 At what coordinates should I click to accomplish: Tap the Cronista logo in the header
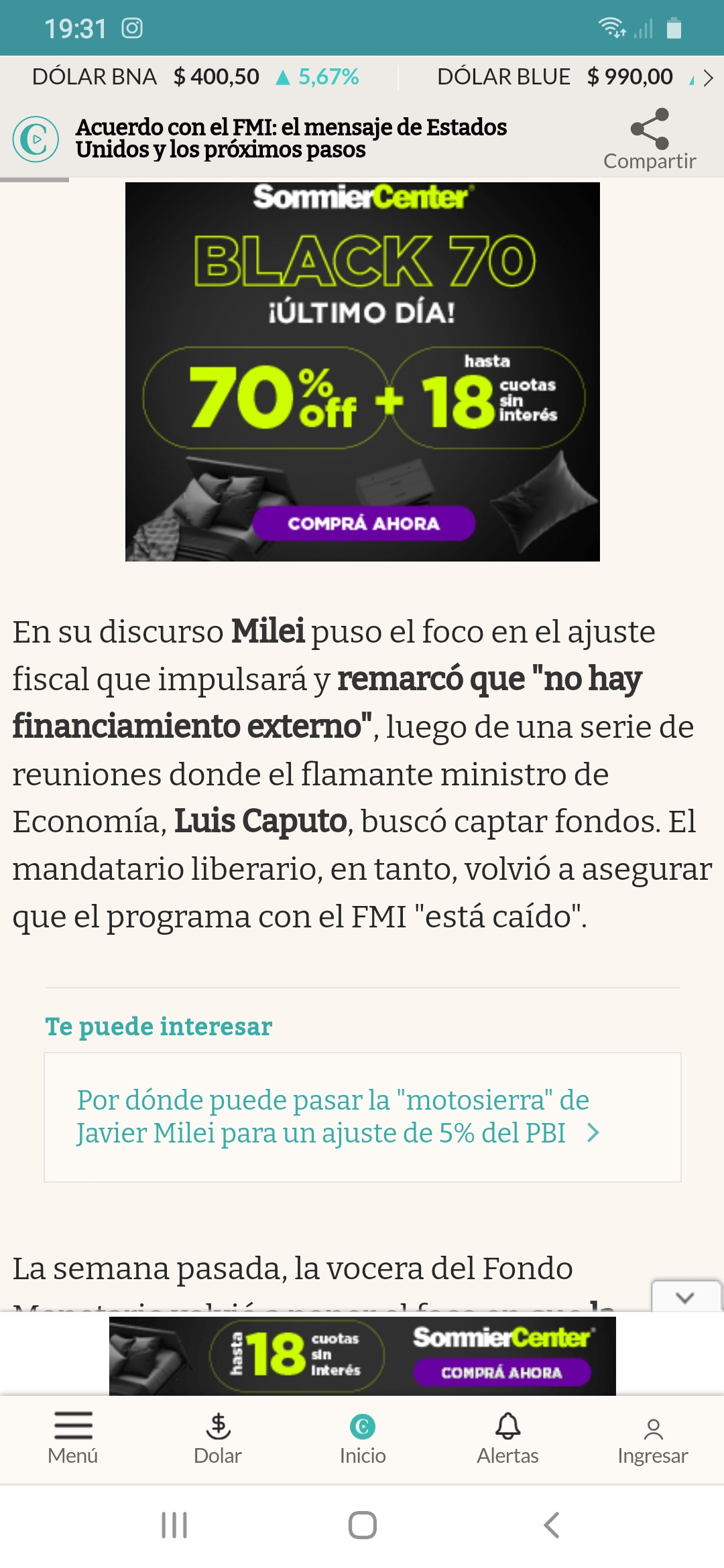point(36,139)
